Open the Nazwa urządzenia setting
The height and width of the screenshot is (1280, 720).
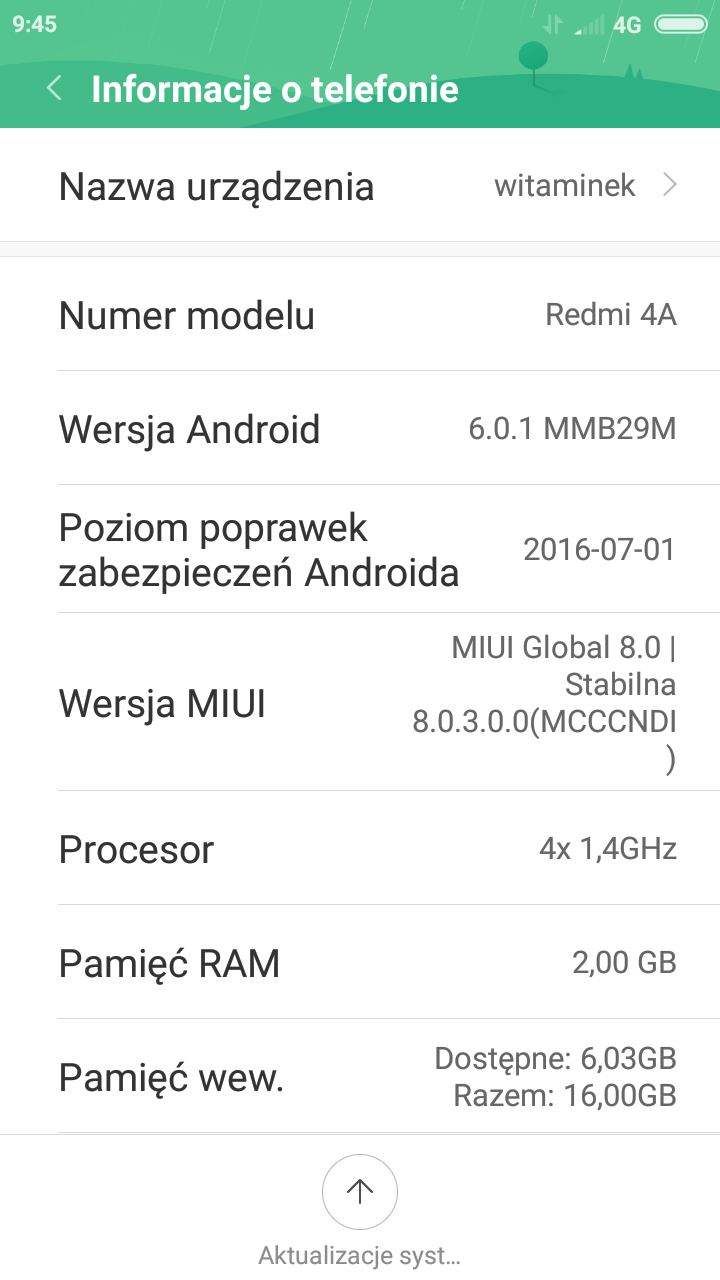pos(360,186)
